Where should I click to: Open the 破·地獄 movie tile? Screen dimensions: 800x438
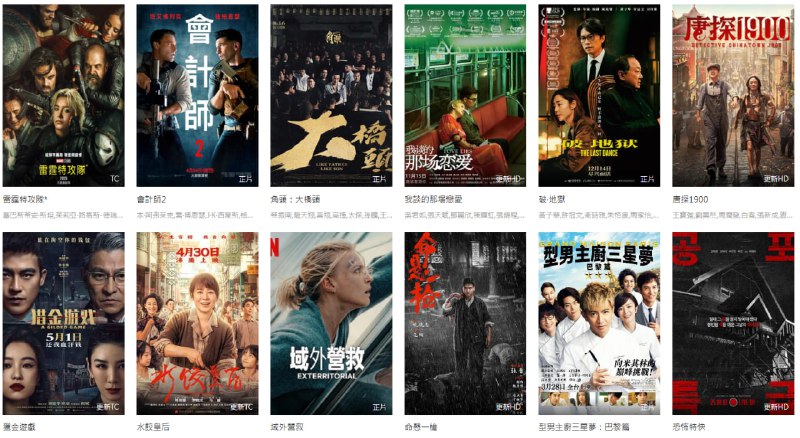tap(599, 95)
